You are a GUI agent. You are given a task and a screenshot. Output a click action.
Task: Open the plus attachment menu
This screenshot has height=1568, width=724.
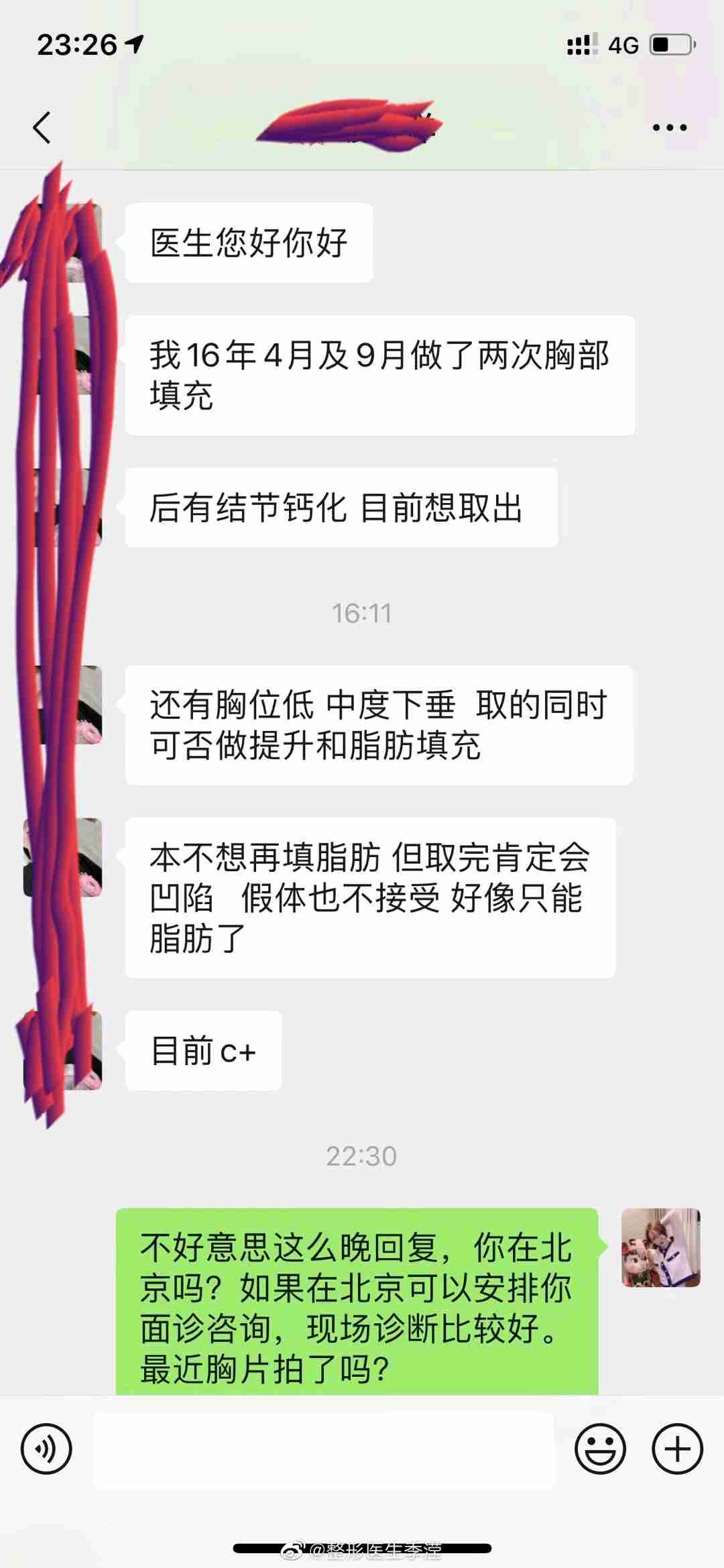pyautogui.click(x=677, y=1449)
